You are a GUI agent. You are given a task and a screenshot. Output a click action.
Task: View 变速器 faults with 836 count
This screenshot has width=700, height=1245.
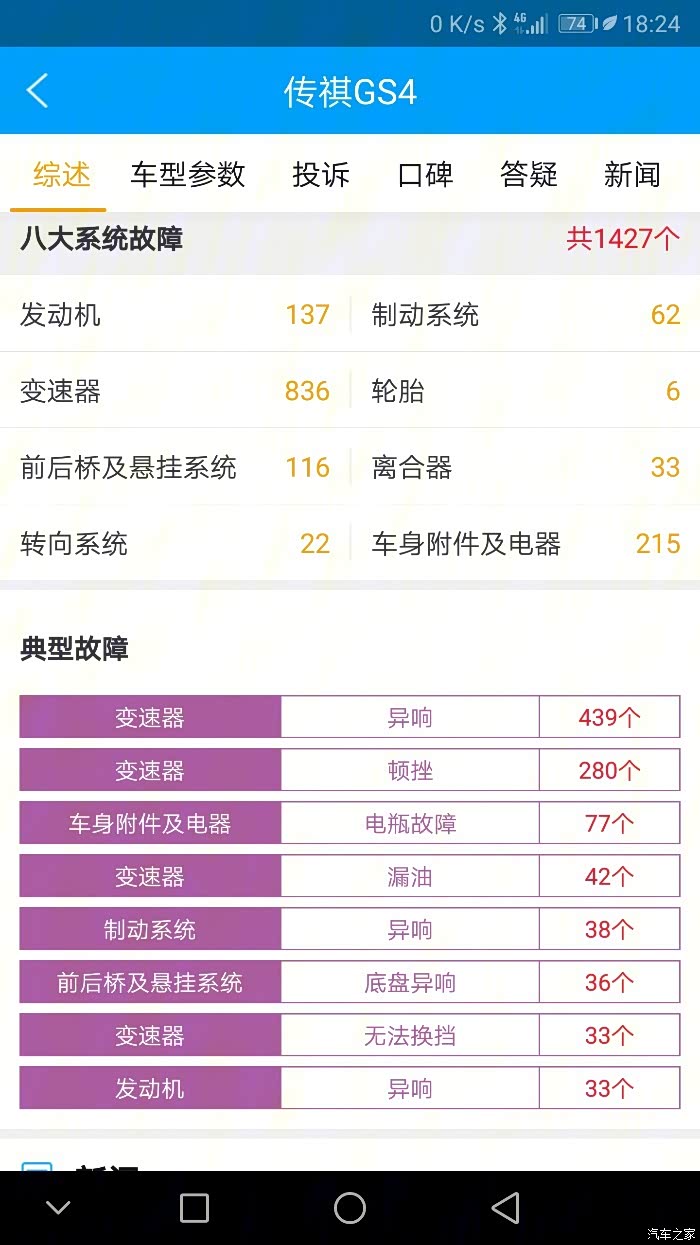coord(175,390)
